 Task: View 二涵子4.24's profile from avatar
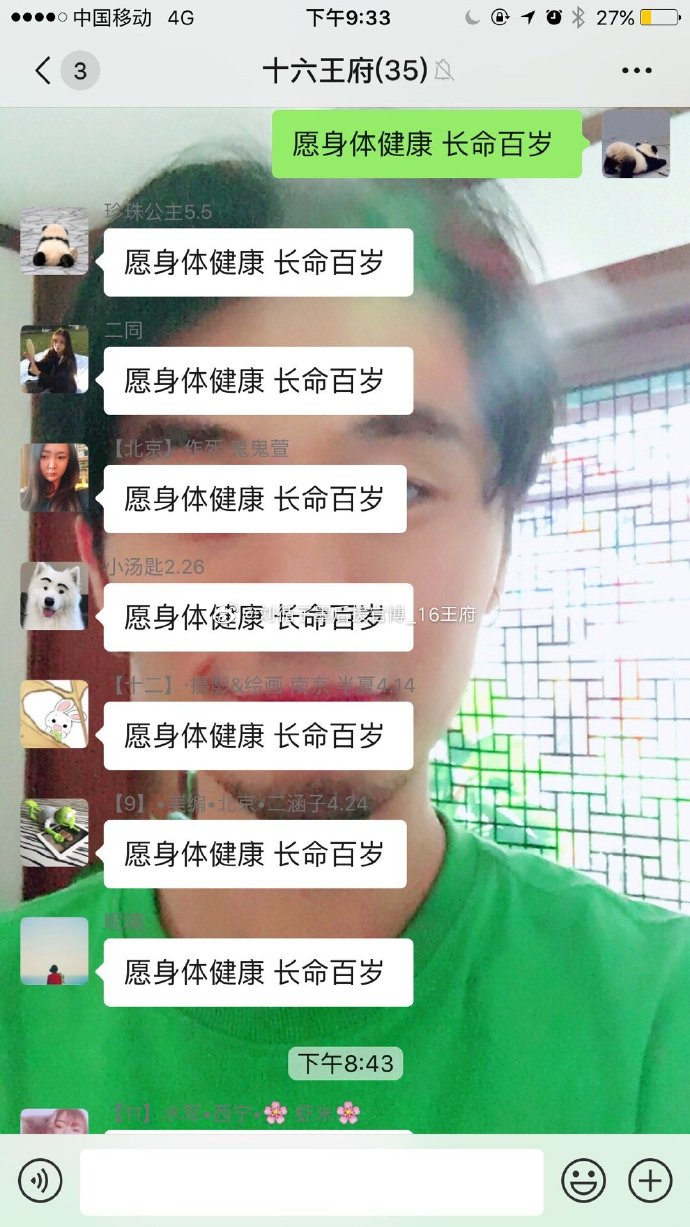coord(54,832)
